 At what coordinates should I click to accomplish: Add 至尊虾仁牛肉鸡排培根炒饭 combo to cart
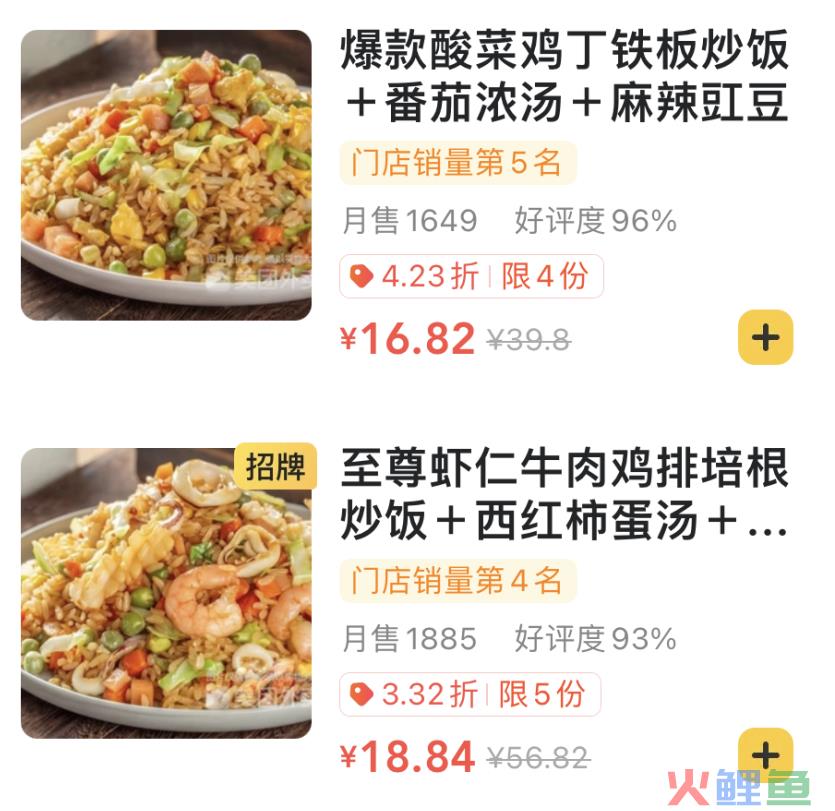pos(765,753)
